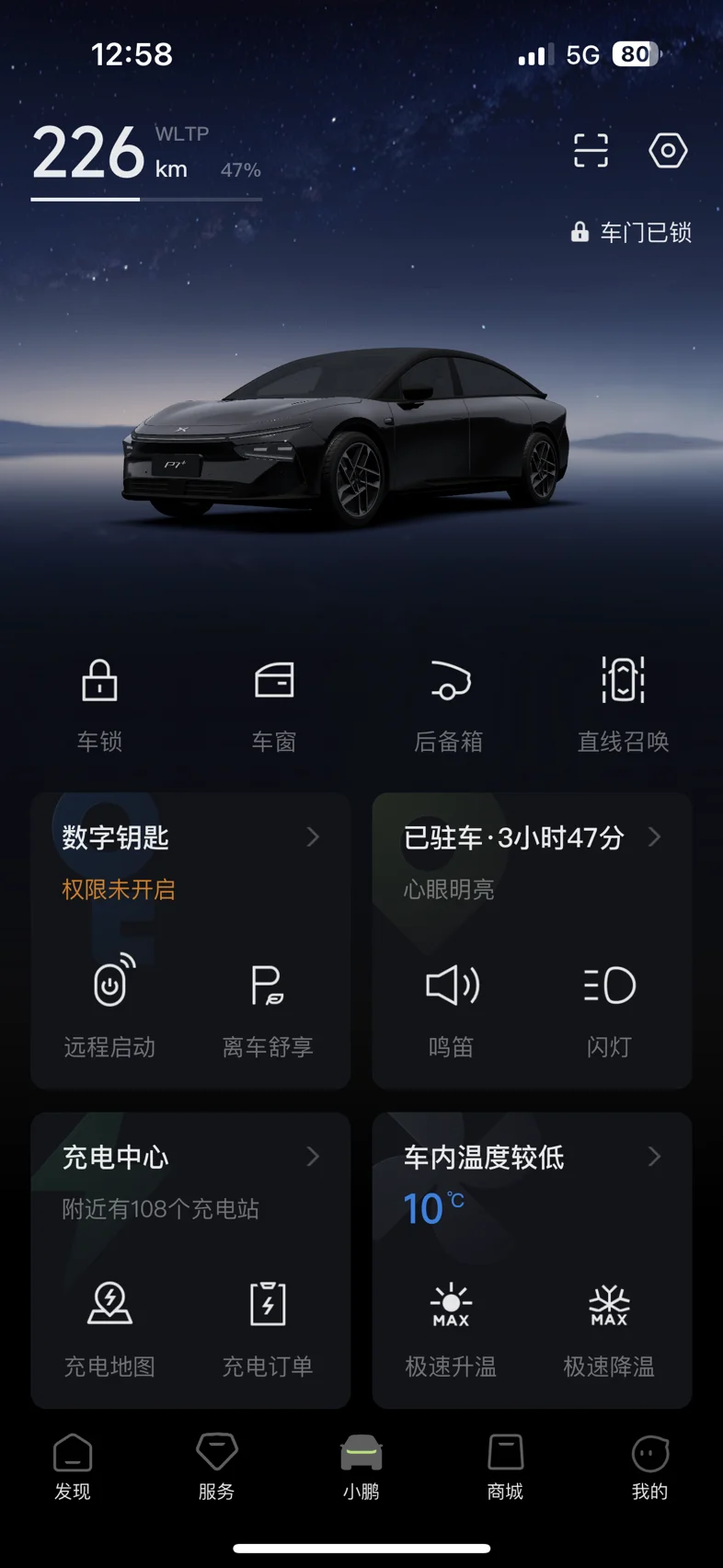Check 充电订单 charging orders
This screenshot has width=723, height=1568.
[268, 1325]
